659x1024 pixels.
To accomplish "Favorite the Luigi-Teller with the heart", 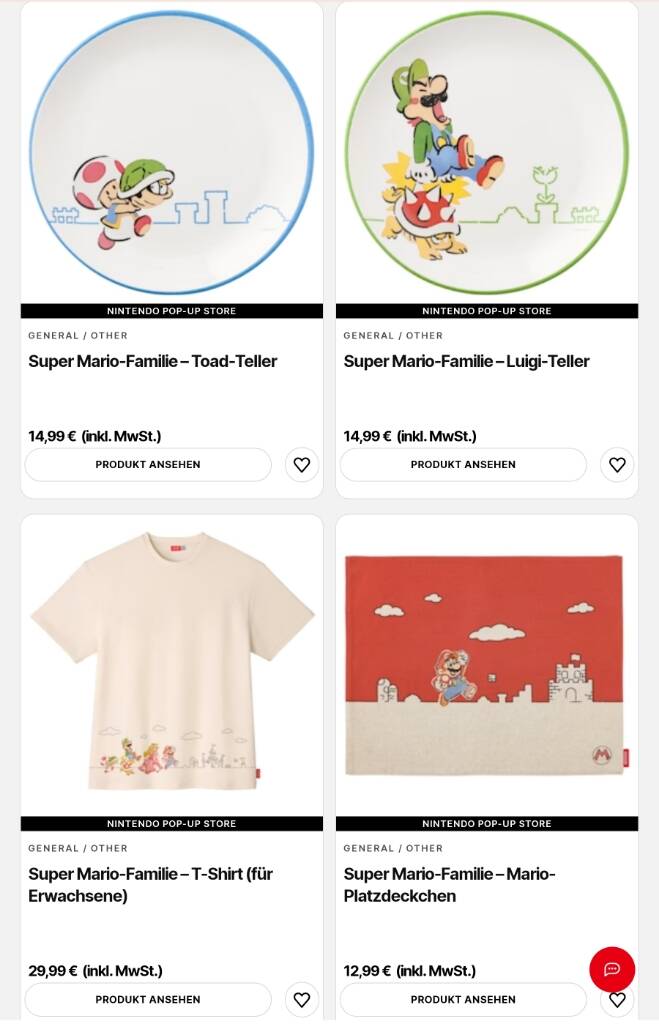I will tap(617, 465).
